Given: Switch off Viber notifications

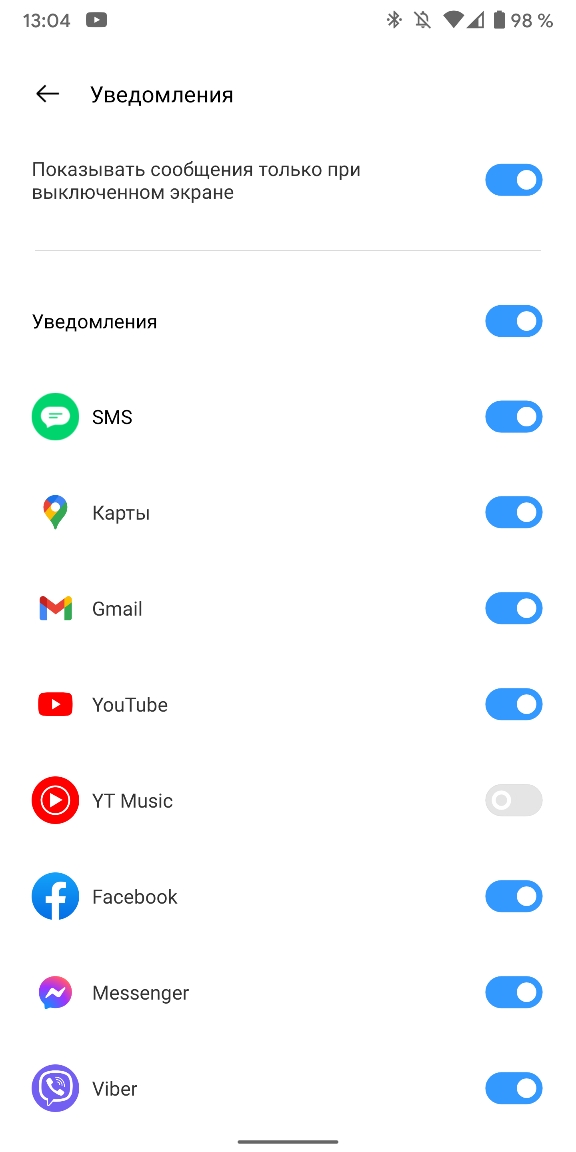Looking at the screenshot, I should coord(514,1089).
